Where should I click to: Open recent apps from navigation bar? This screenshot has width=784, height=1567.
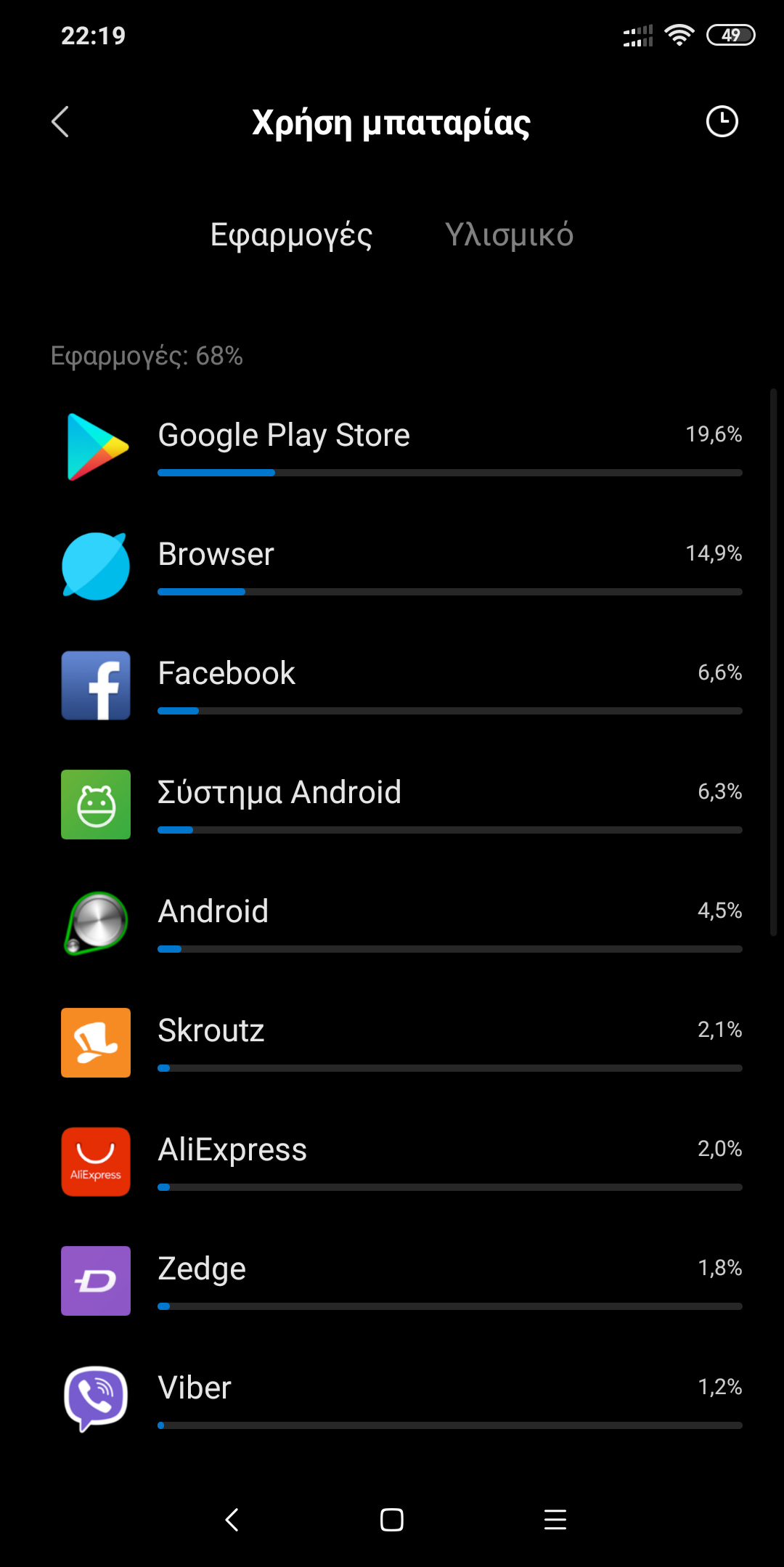(x=555, y=1520)
